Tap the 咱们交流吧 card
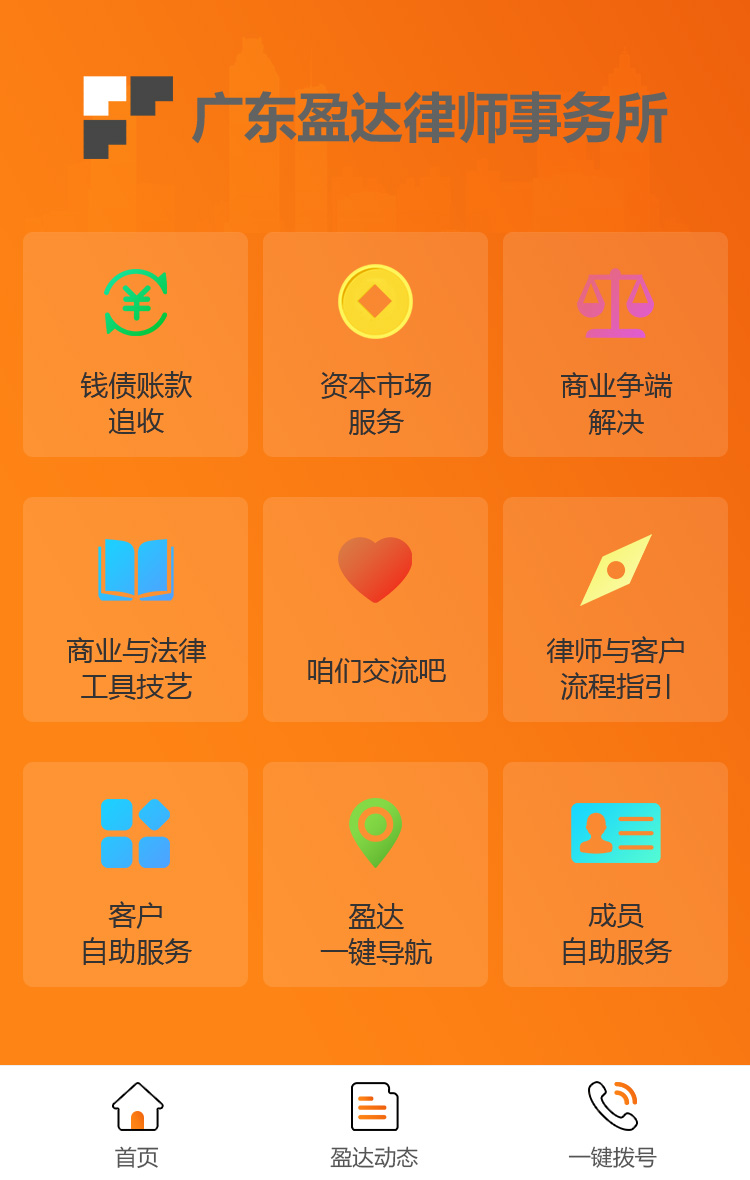This screenshot has height=1180, width=750. point(375,610)
